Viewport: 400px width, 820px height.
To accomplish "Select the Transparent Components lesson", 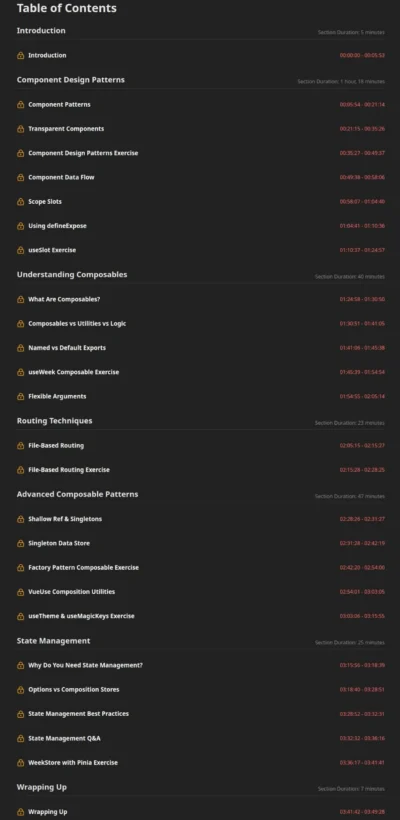I will [66, 129].
